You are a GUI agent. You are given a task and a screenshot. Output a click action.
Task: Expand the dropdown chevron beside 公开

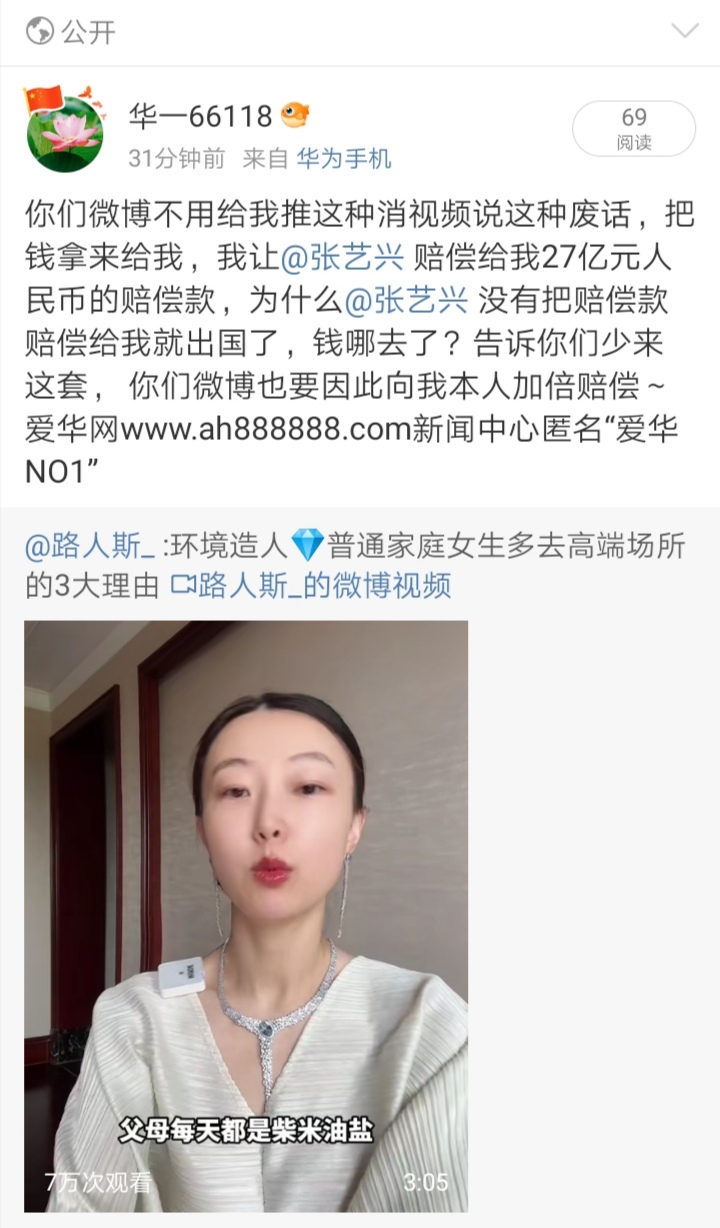(685, 31)
